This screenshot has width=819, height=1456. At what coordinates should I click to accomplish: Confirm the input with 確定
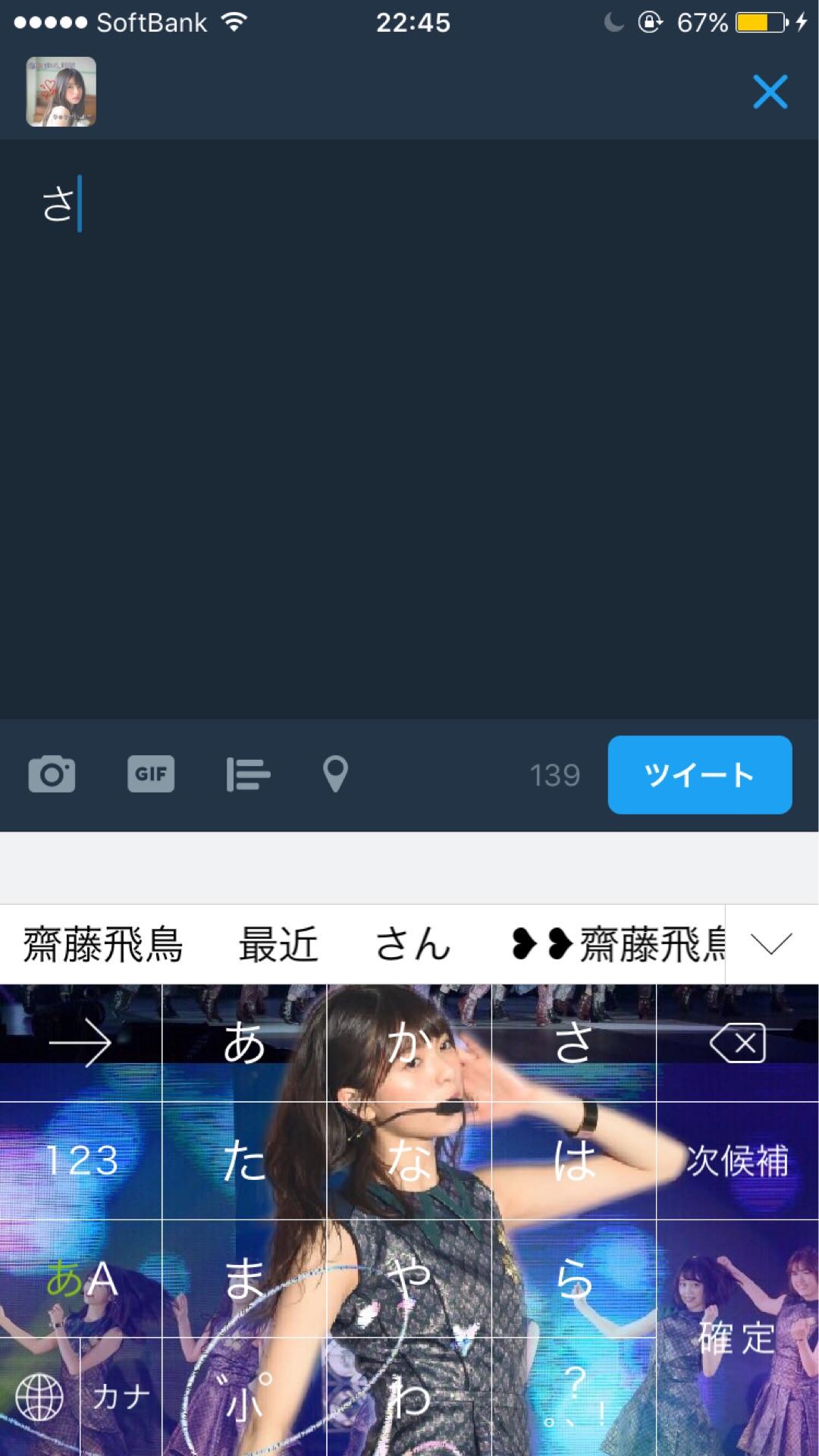point(737,1338)
